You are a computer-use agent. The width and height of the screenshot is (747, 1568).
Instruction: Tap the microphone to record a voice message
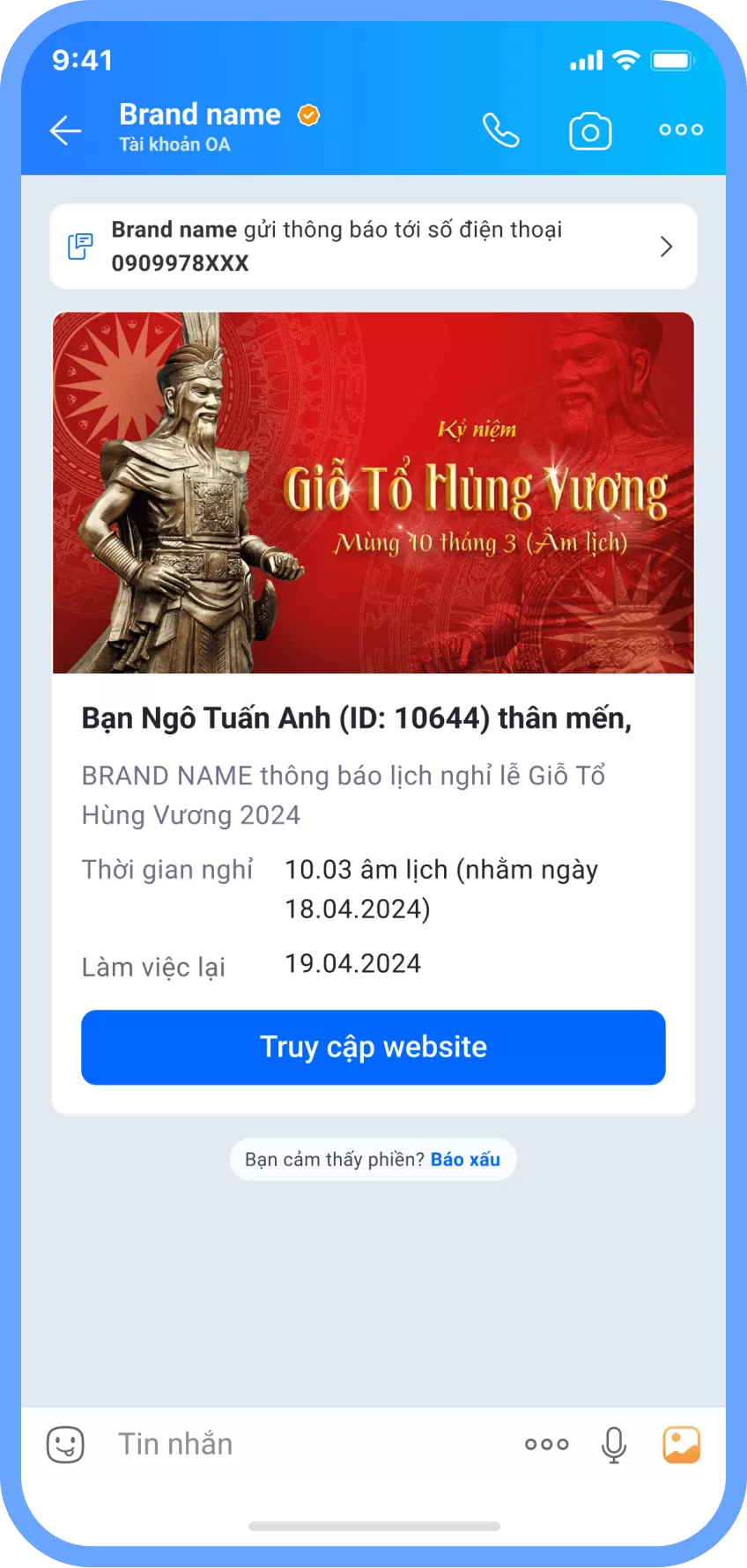pyautogui.click(x=615, y=1443)
